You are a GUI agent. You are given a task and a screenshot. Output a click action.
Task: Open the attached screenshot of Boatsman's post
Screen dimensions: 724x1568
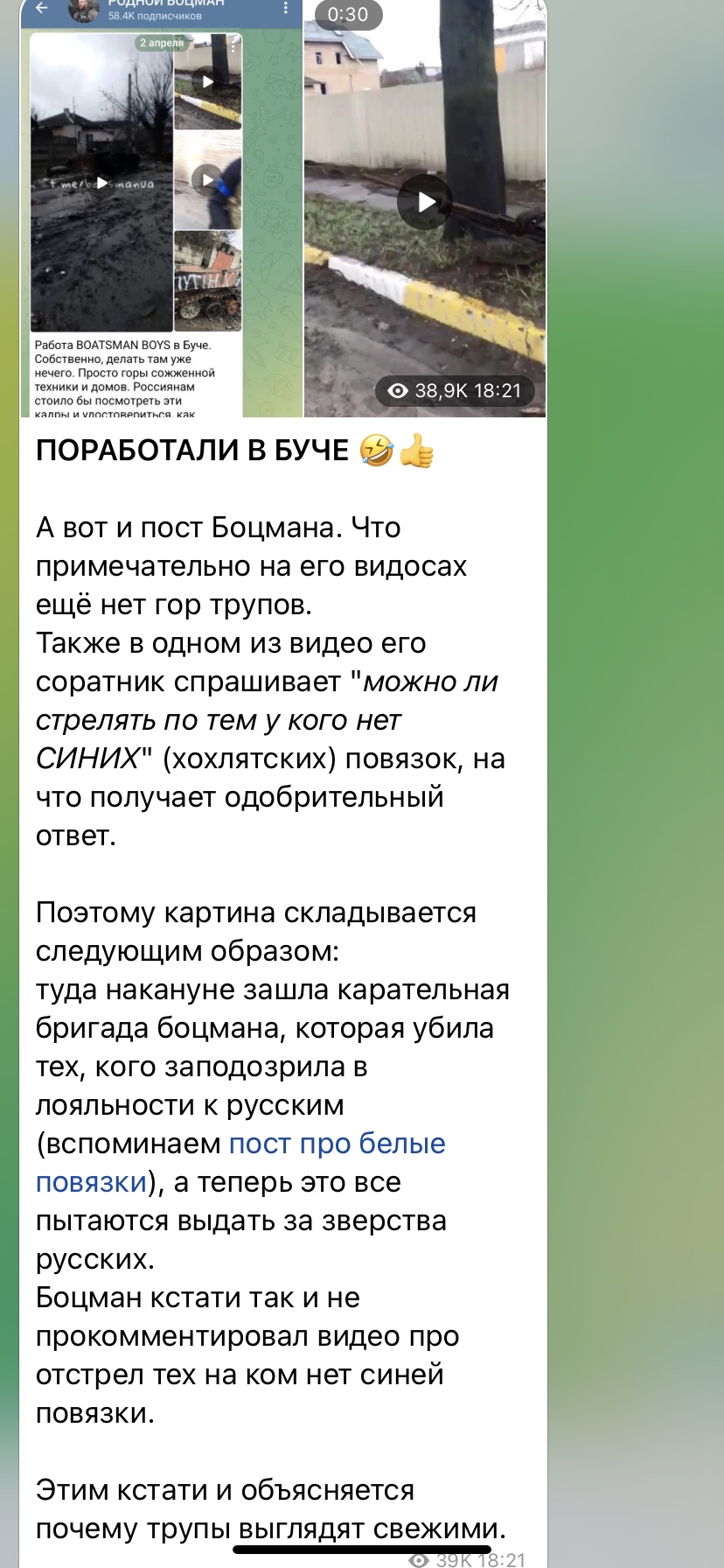(x=162, y=208)
